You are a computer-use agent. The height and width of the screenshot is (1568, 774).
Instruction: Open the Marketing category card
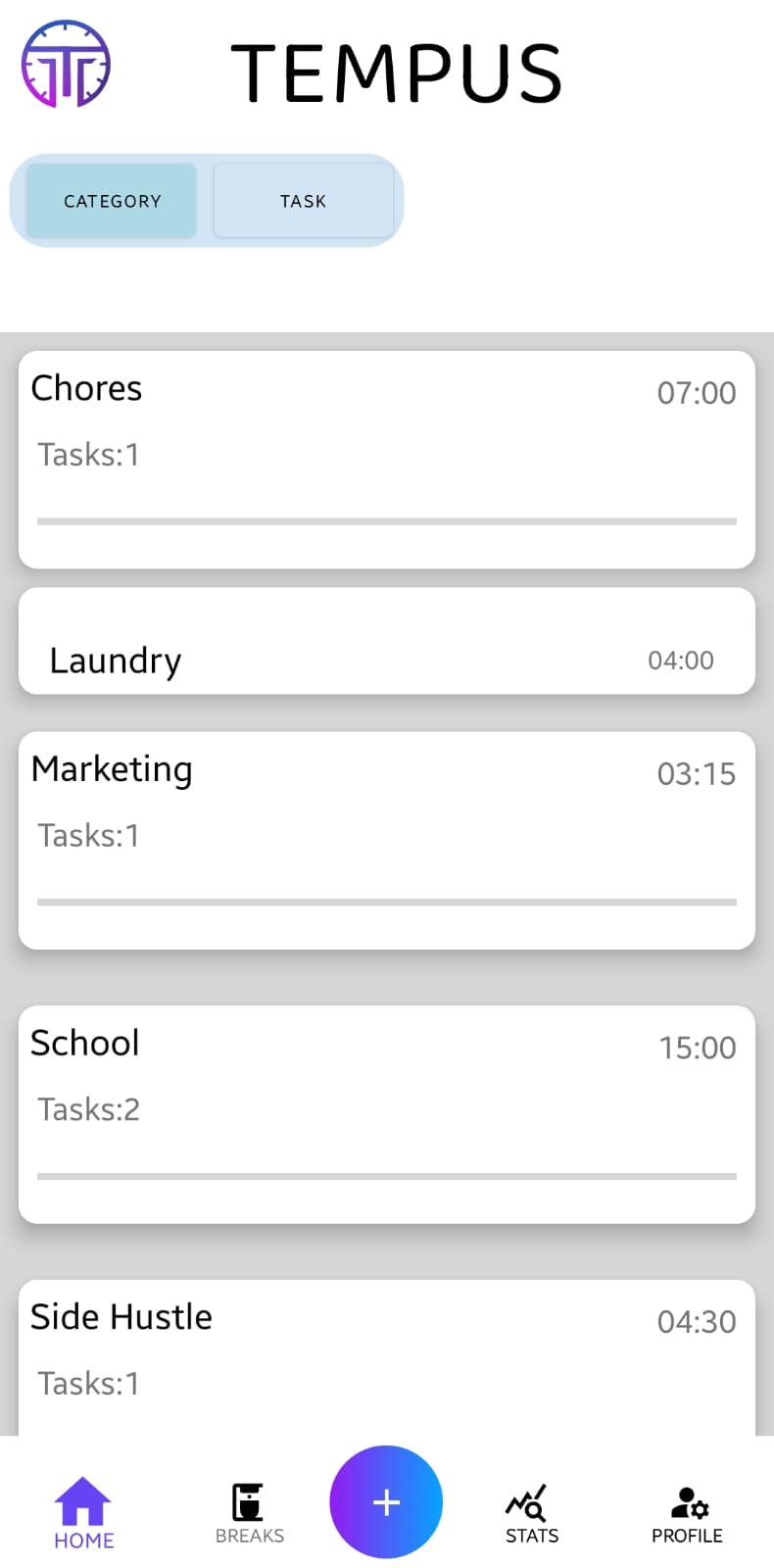coord(386,840)
